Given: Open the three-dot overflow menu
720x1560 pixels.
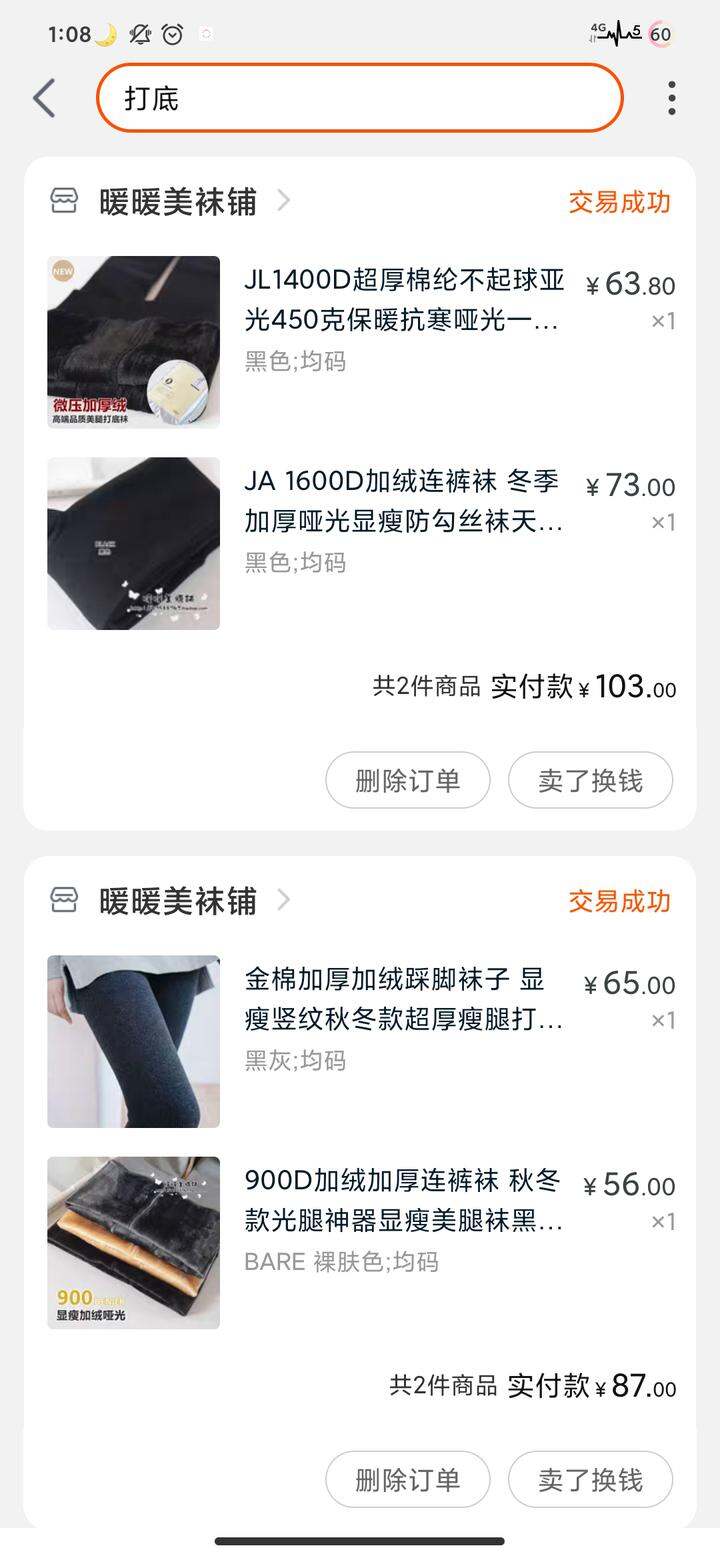Looking at the screenshot, I should pos(672,98).
